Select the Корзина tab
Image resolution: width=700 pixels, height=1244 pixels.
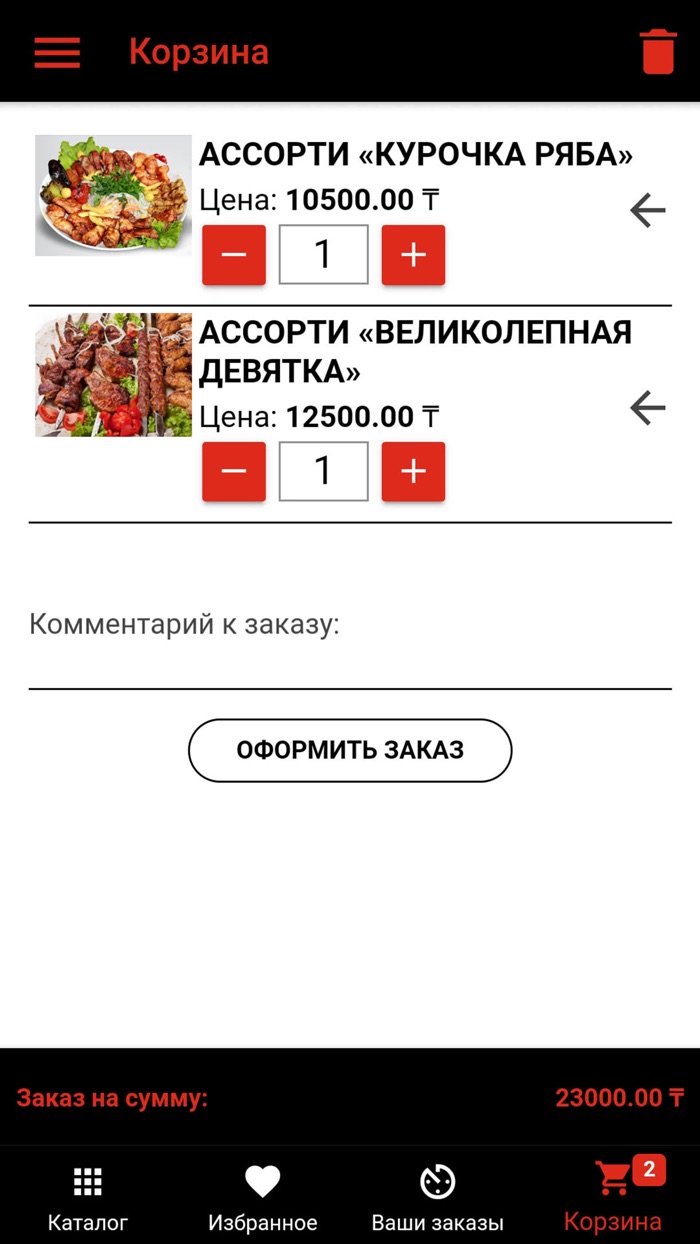(x=612, y=1197)
